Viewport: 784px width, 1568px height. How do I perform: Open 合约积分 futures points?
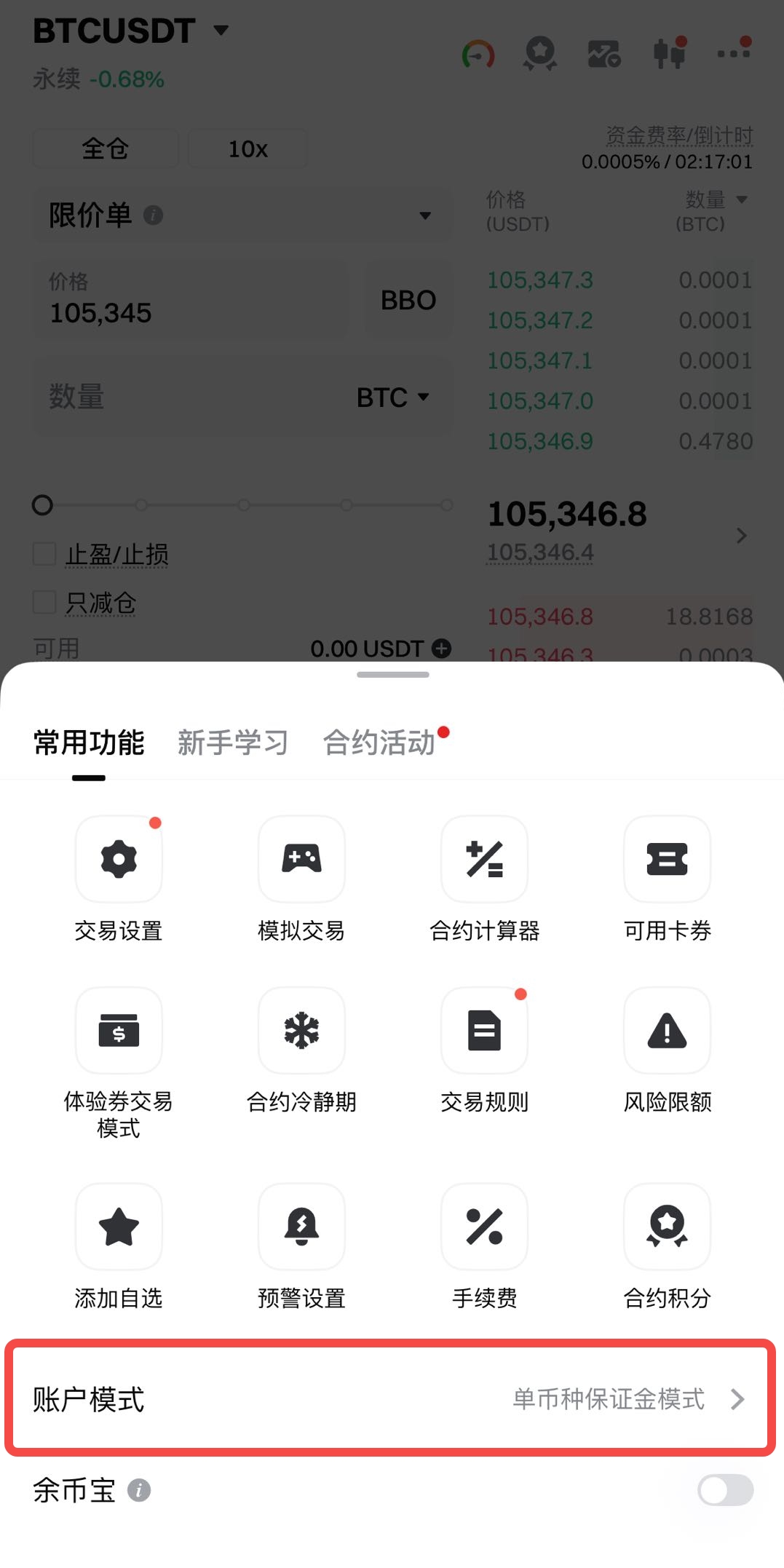click(667, 1227)
